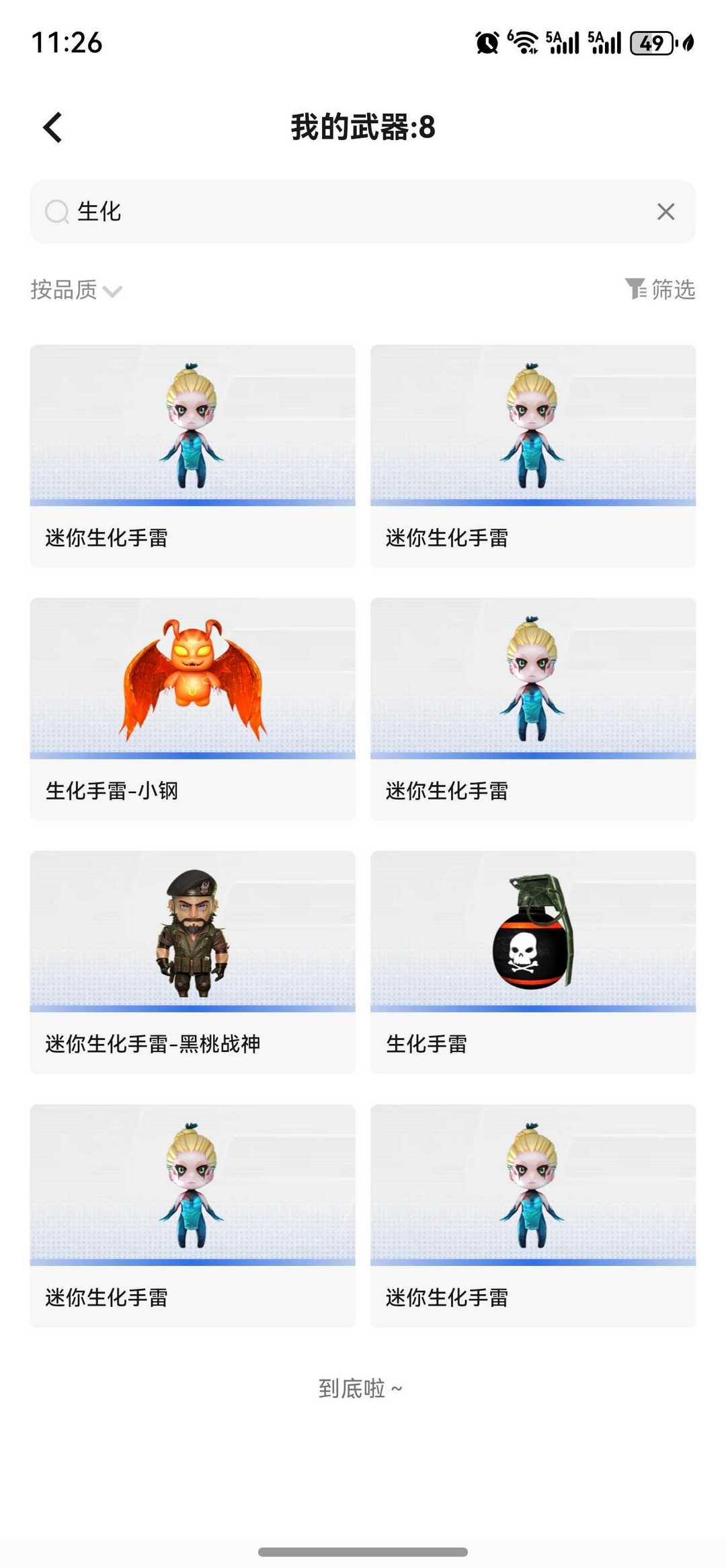The height and width of the screenshot is (1568, 726).
Task: Tap the 5G signal strength icon
Action: [x=563, y=42]
